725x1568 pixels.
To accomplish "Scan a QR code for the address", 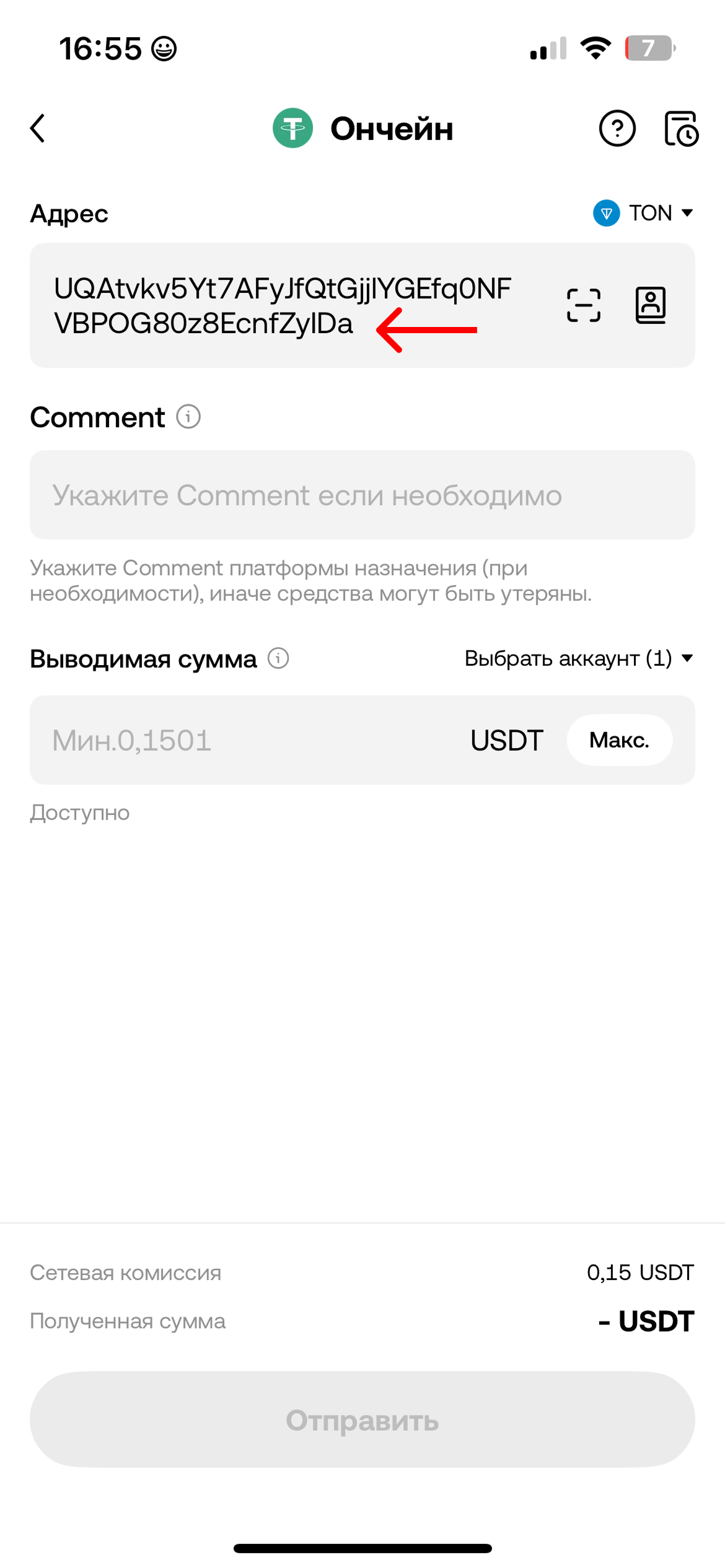I will point(584,305).
